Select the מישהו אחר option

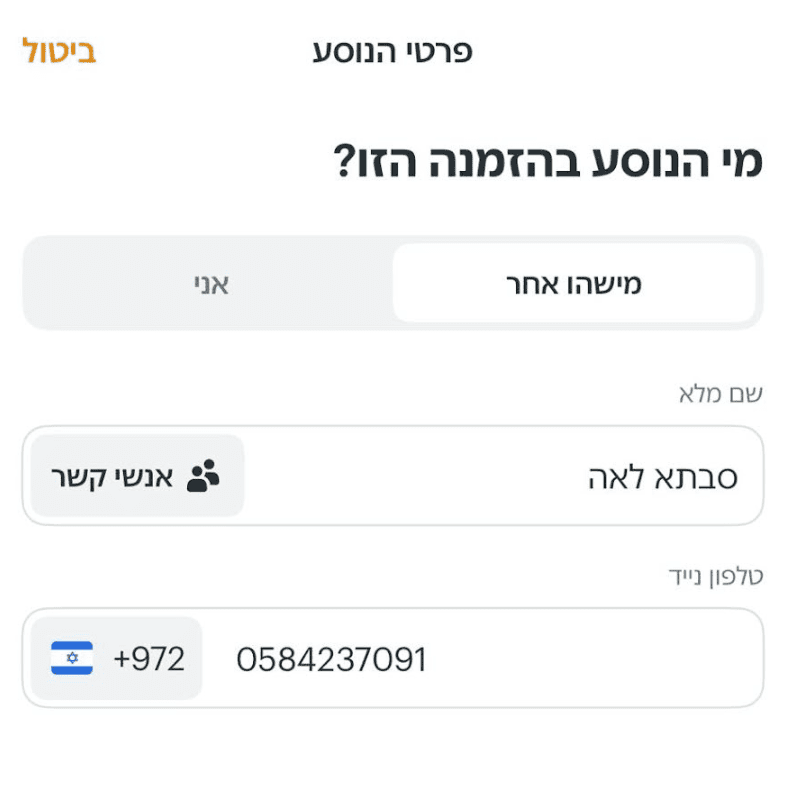(x=574, y=283)
